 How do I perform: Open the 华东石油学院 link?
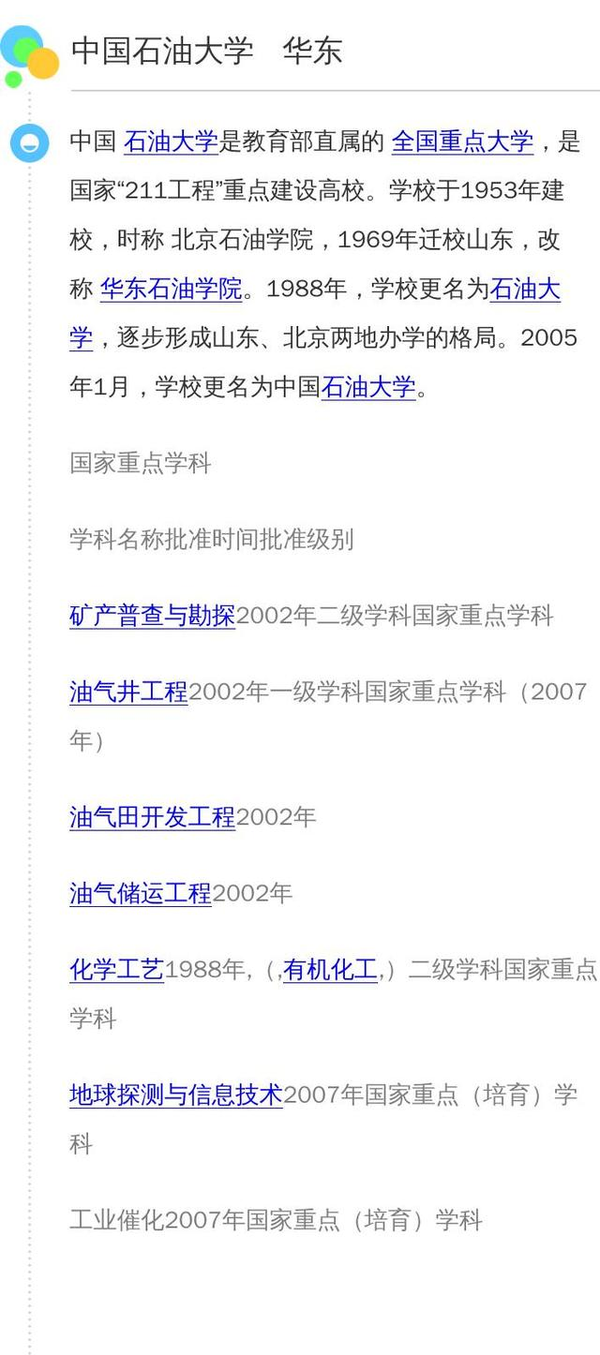point(171,290)
